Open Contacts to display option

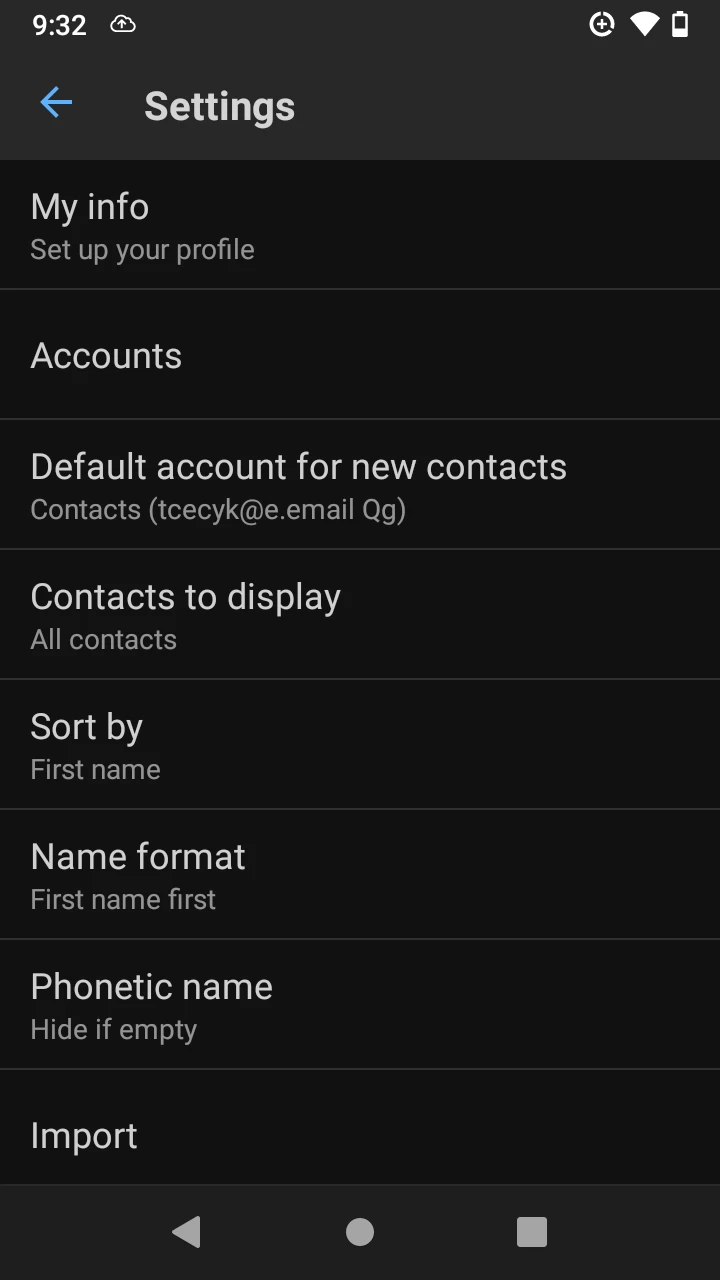[x=360, y=615]
